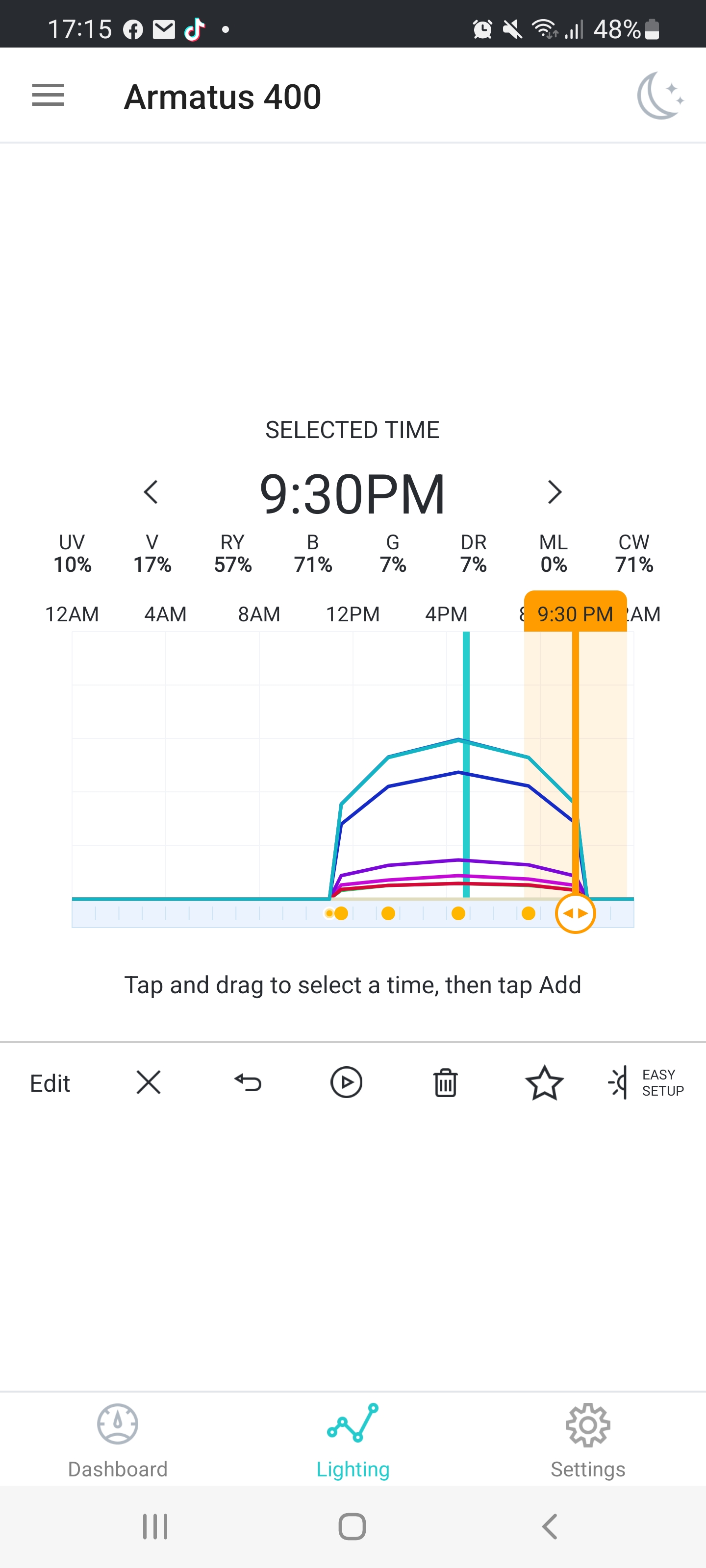
Task: Open Easy Setup
Action: point(646,1083)
